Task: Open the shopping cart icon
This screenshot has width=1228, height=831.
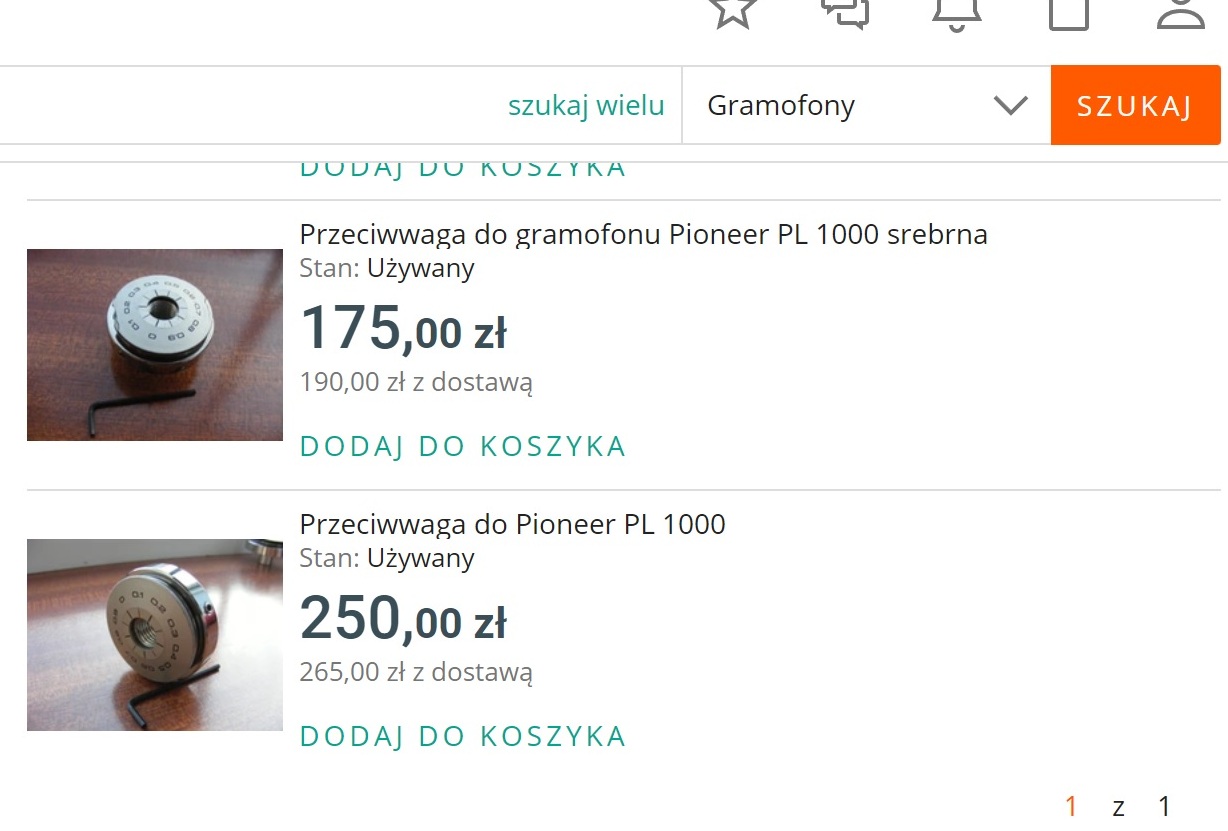Action: [x=1068, y=12]
